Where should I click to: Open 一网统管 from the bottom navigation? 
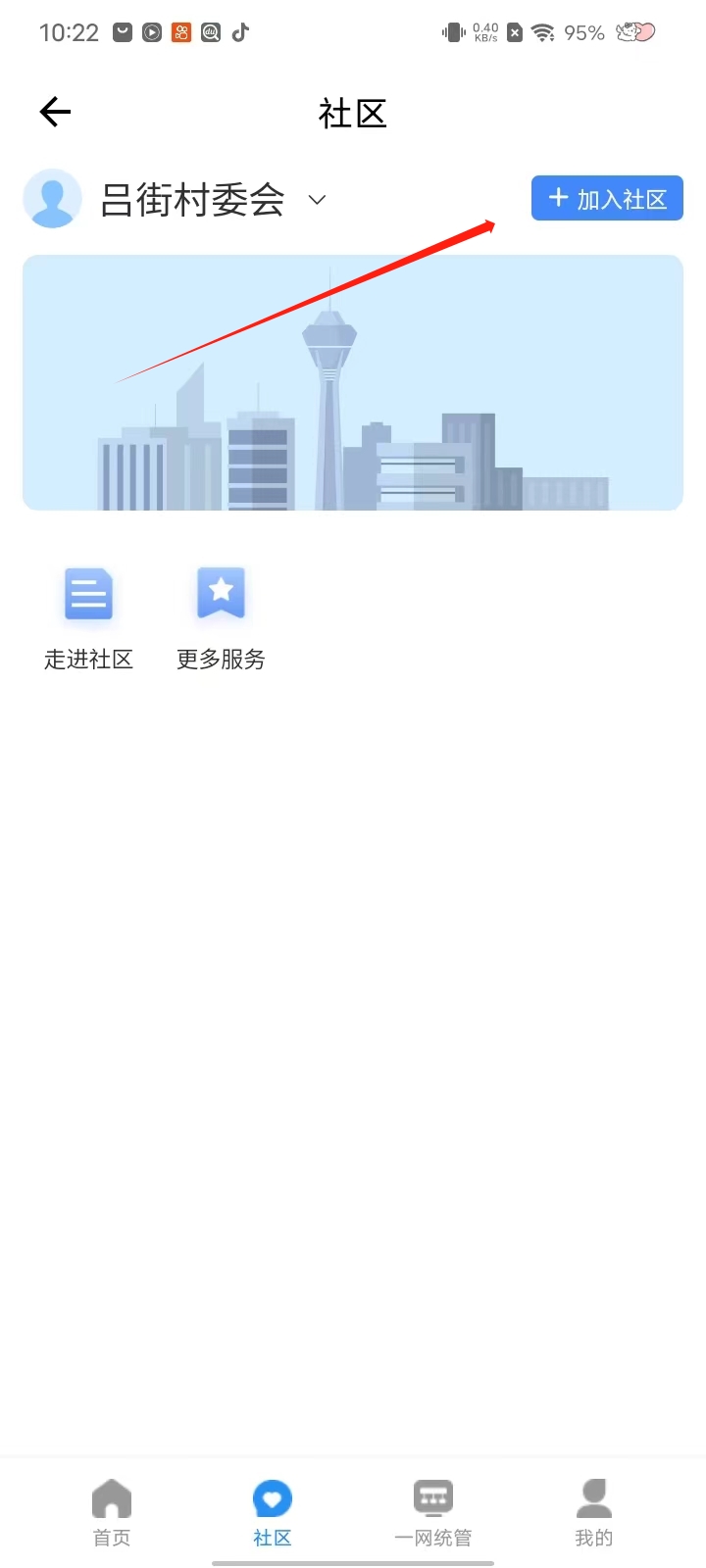click(x=432, y=1499)
